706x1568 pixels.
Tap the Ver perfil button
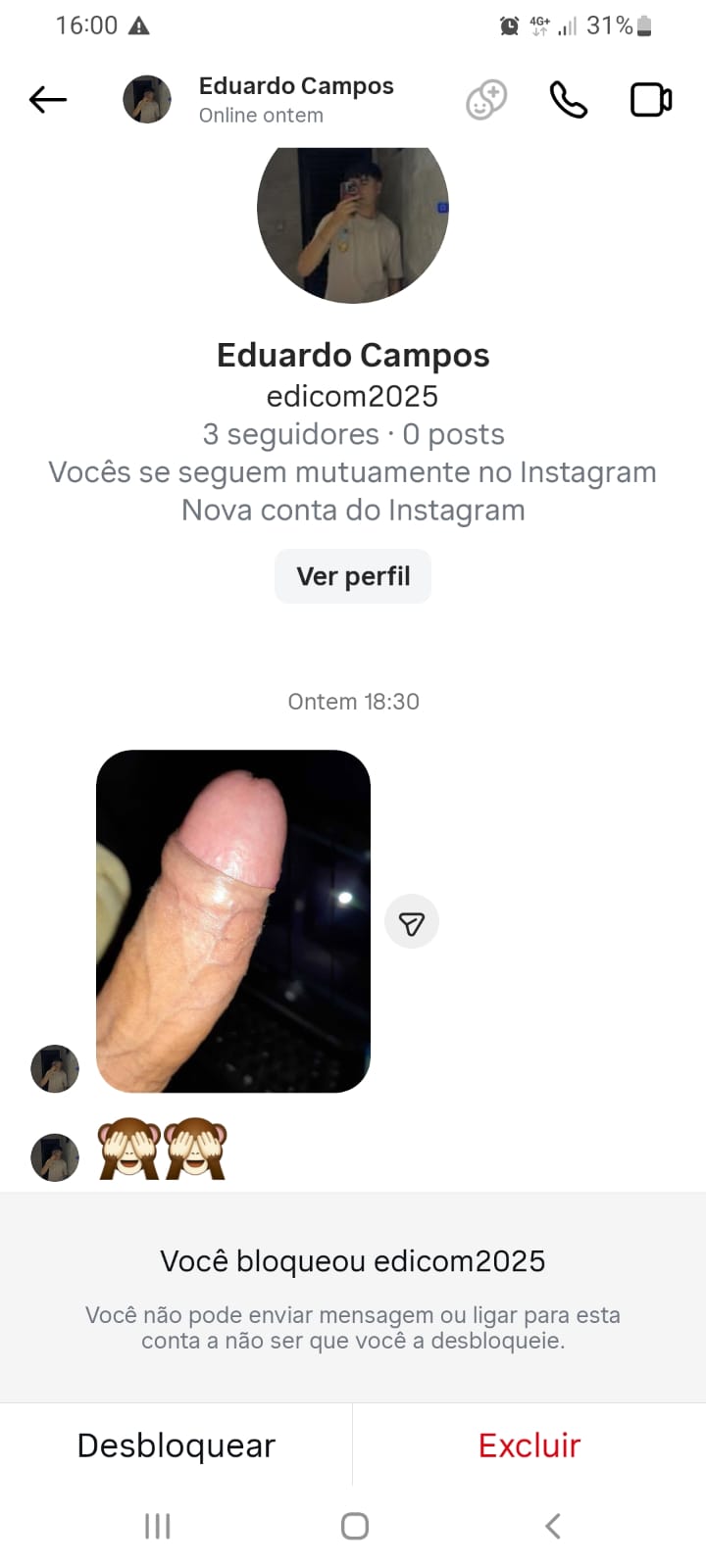click(353, 576)
